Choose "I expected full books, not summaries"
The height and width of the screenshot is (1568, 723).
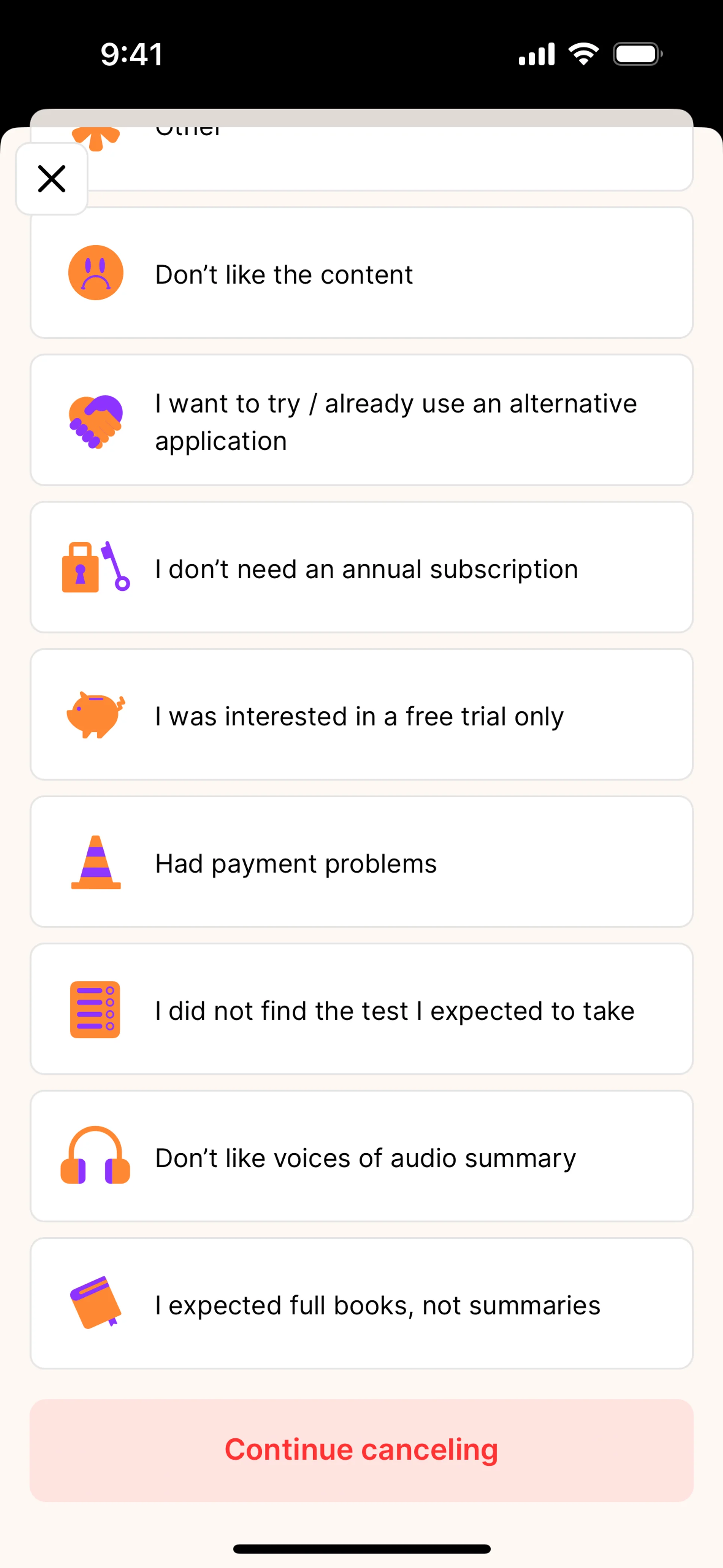point(361,1304)
